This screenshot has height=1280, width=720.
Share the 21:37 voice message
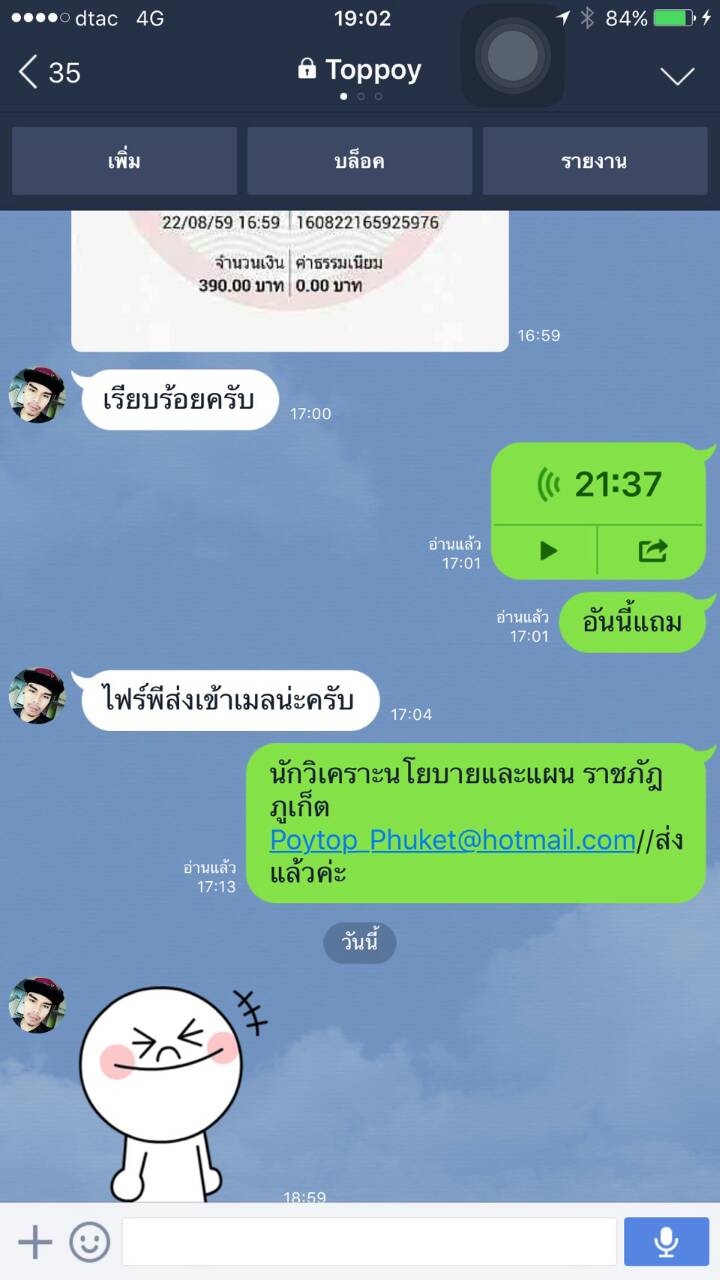pos(652,550)
